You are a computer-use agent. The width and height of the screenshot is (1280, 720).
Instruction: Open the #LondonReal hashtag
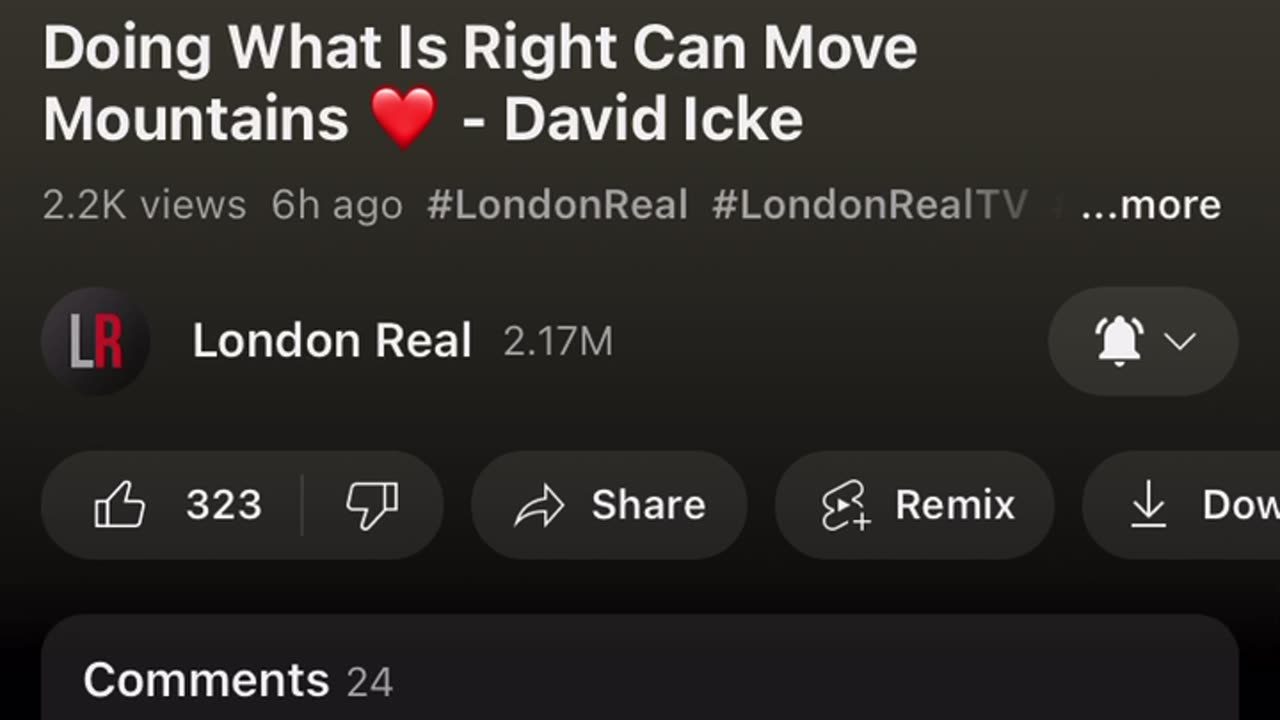557,205
